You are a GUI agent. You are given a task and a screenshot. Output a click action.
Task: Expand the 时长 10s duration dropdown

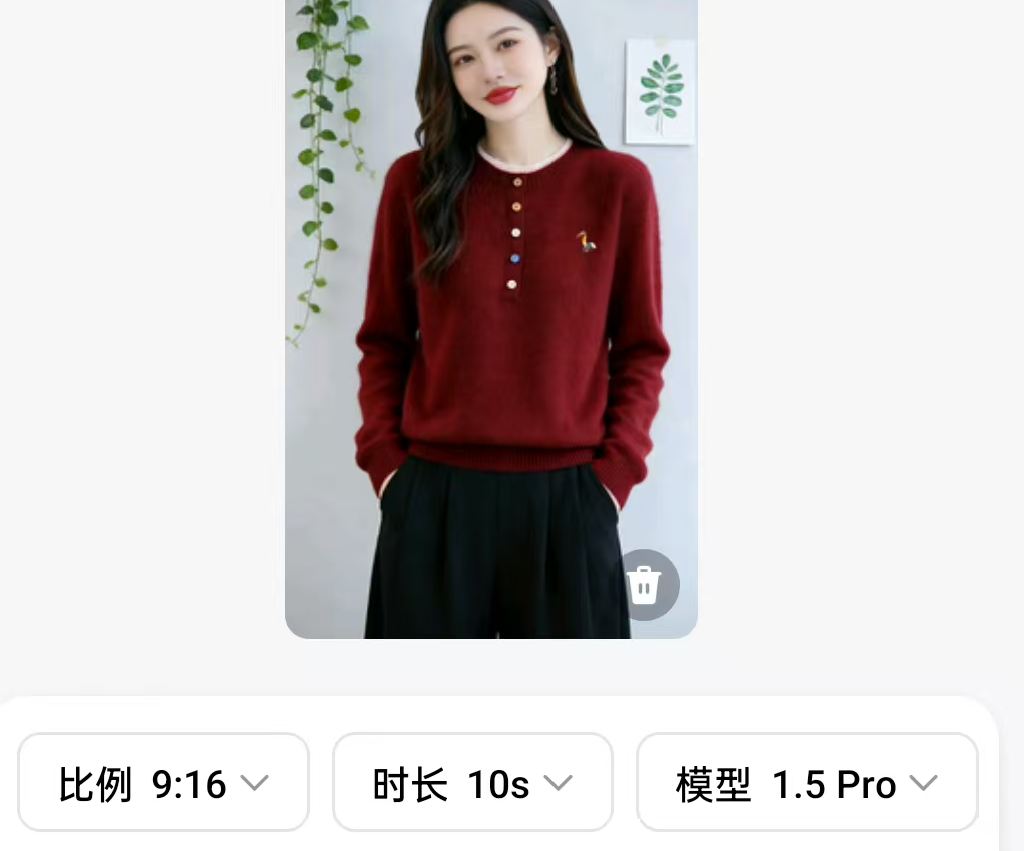point(472,783)
